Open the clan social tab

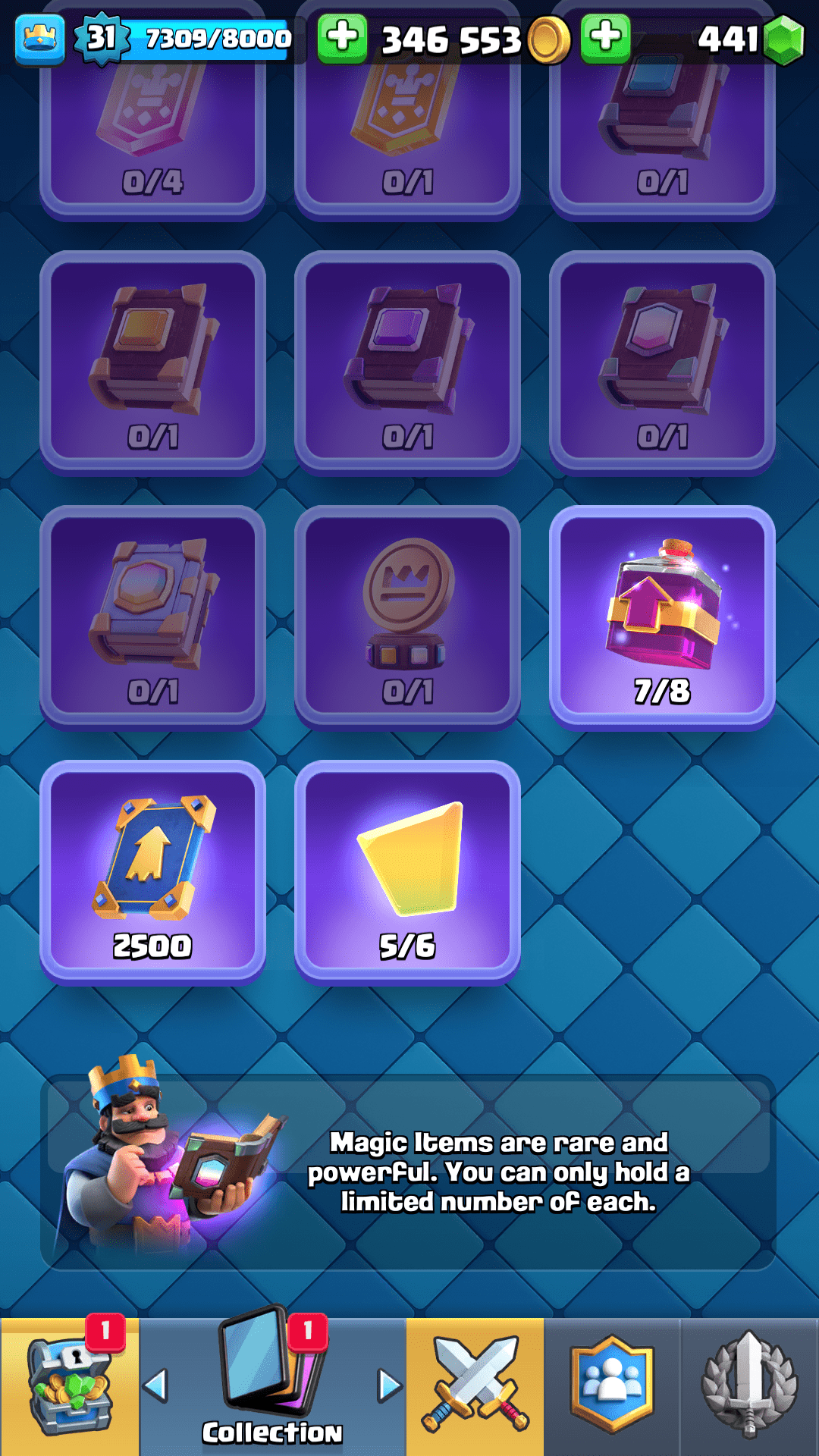(x=611, y=1388)
